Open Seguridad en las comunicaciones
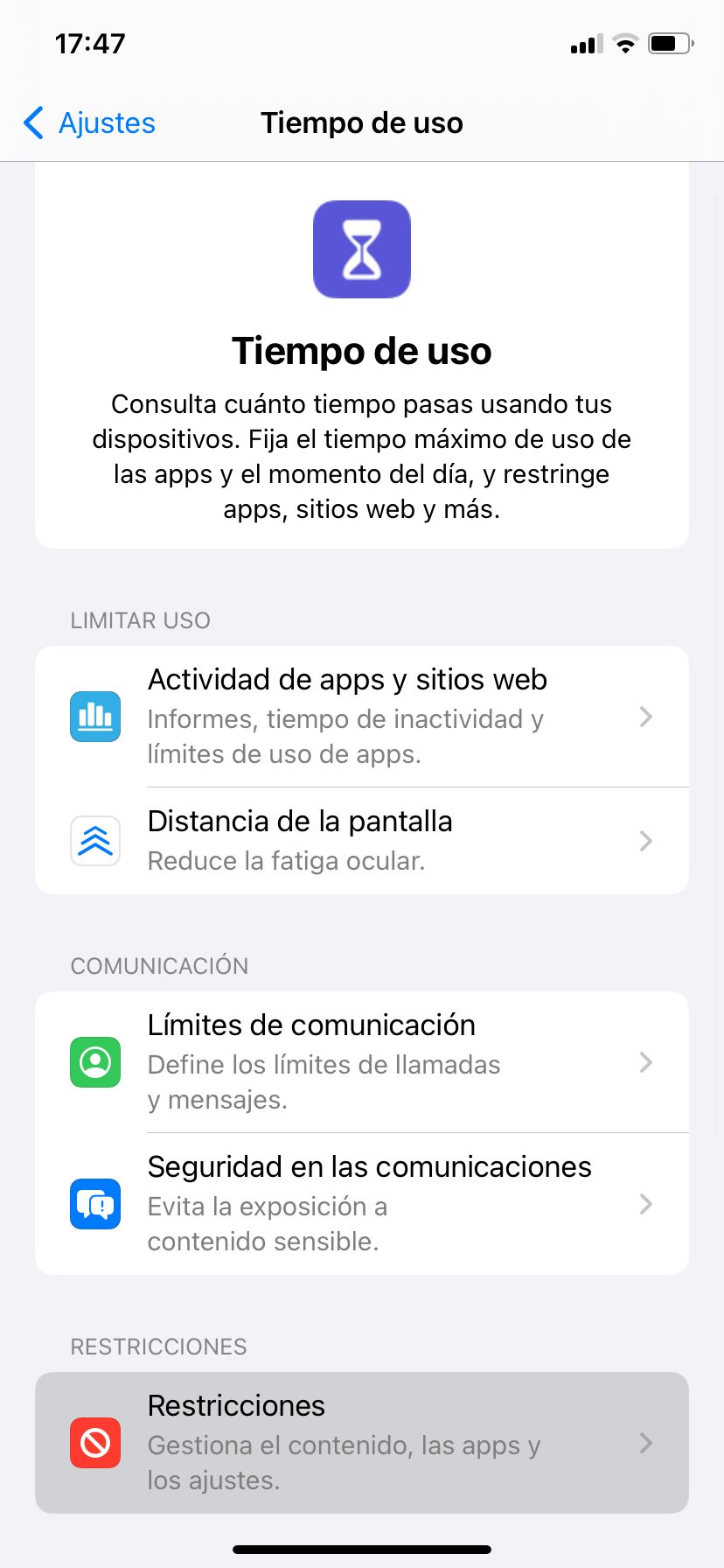 [362, 1204]
